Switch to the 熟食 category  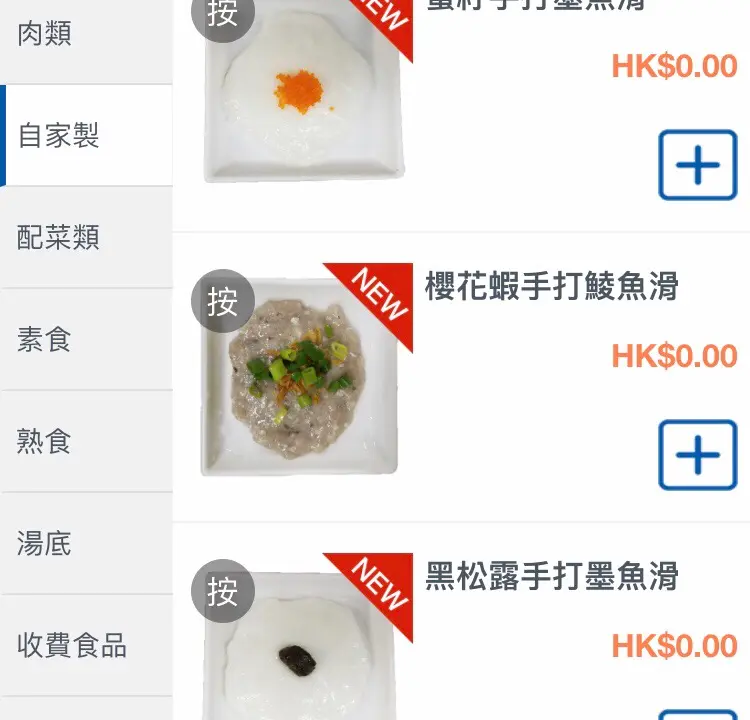pos(85,442)
